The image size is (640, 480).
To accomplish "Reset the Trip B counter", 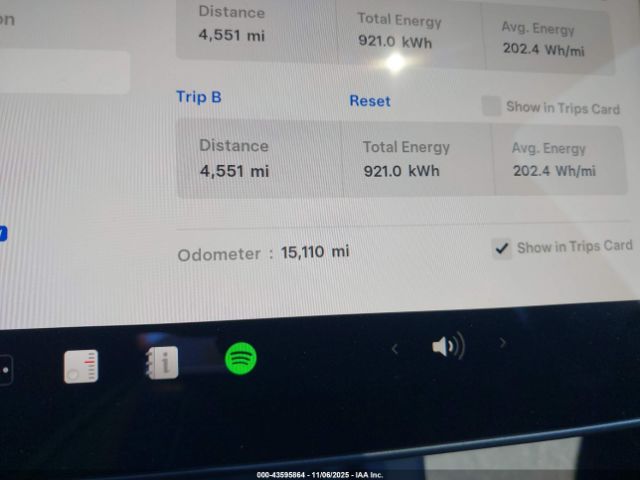I will pos(369,101).
